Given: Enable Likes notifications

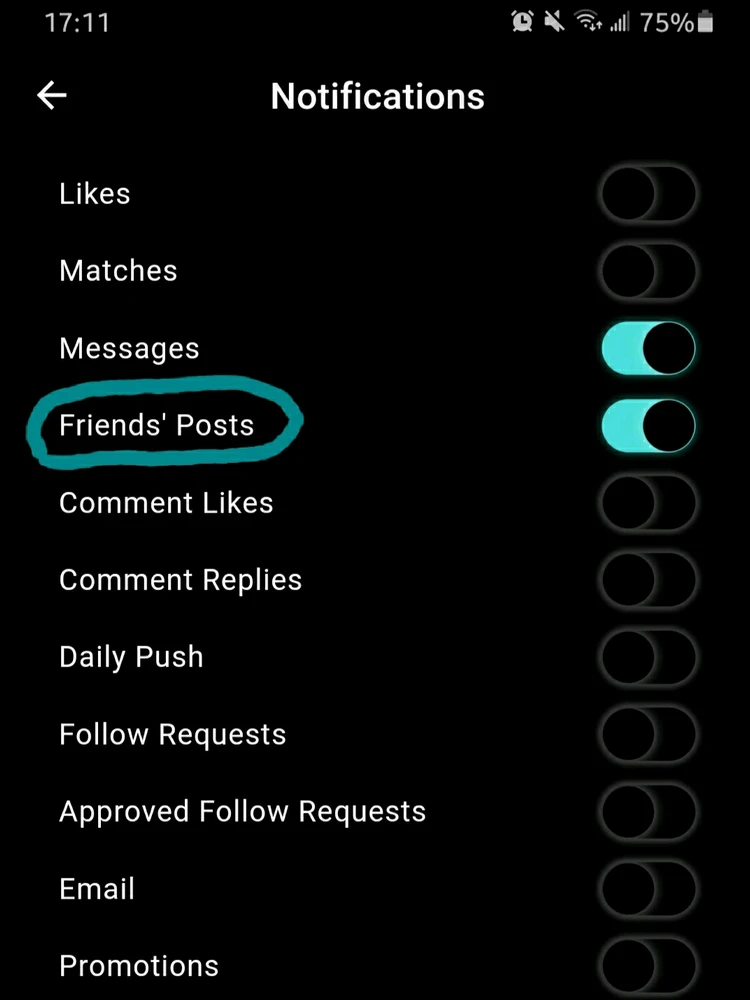Looking at the screenshot, I should tap(647, 194).
